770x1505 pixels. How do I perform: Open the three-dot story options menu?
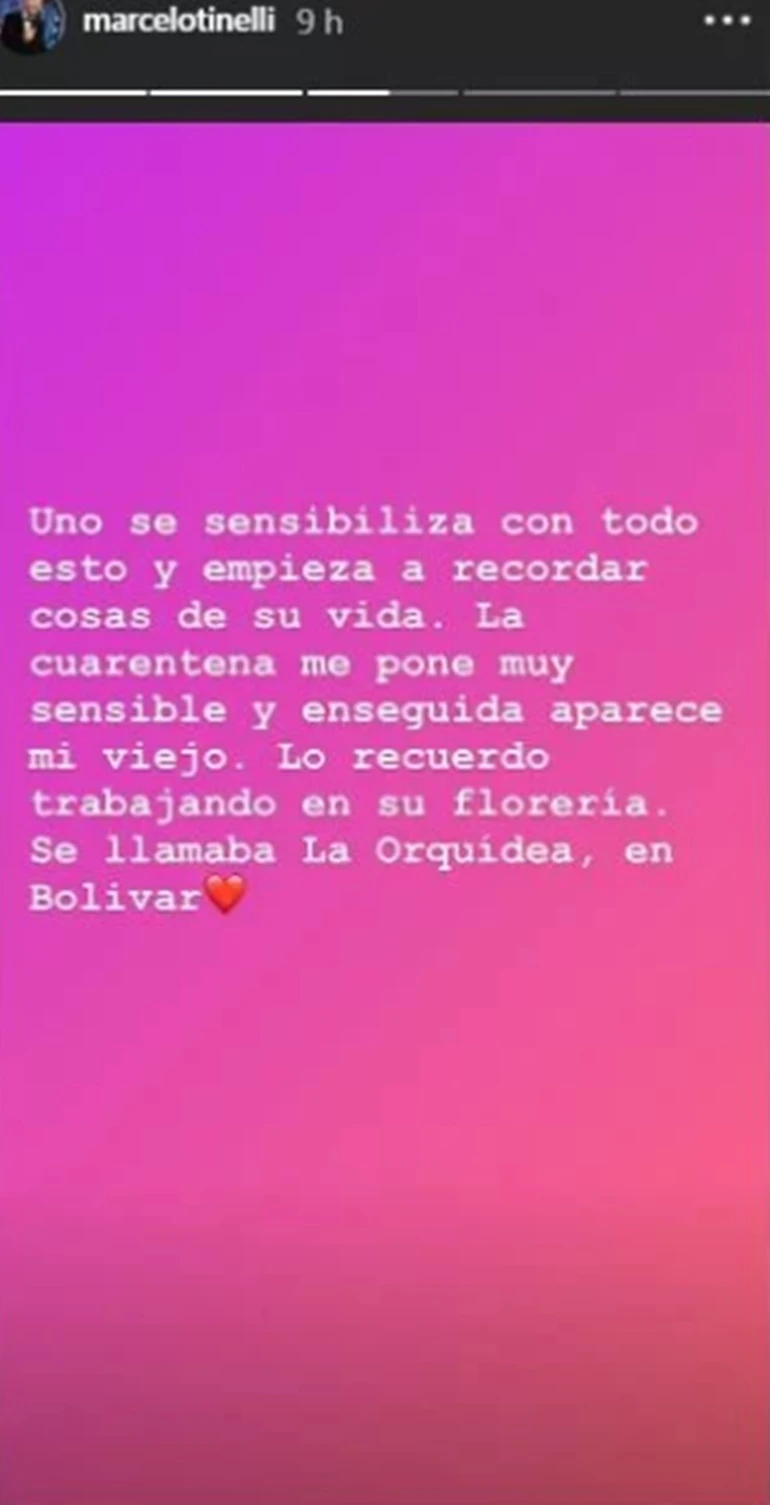[x=726, y=22]
